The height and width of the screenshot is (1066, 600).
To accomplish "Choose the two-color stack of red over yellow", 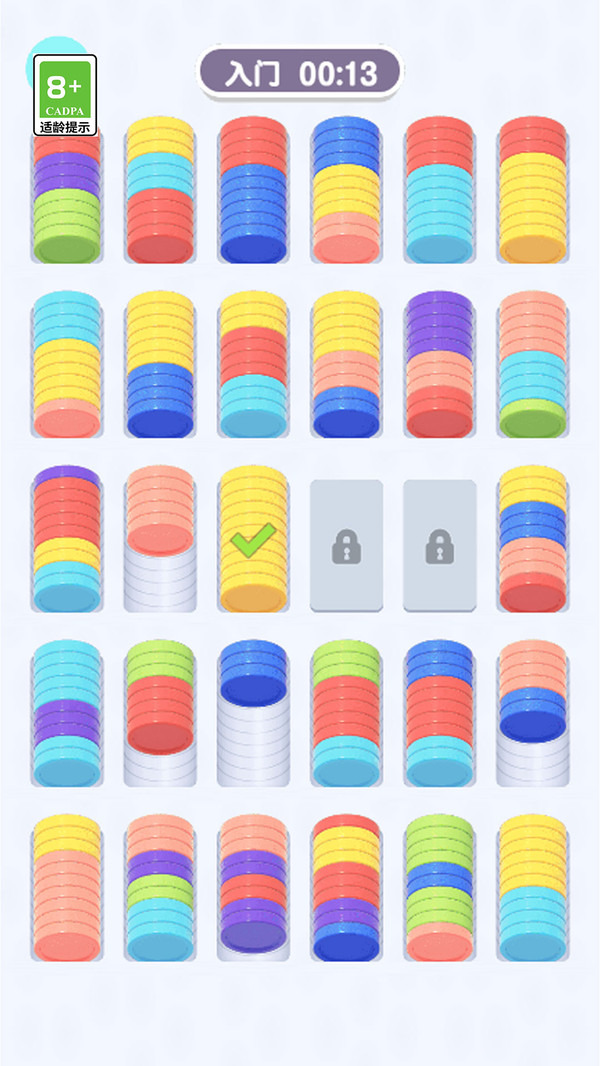I will pyautogui.click(x=532, y=192).
